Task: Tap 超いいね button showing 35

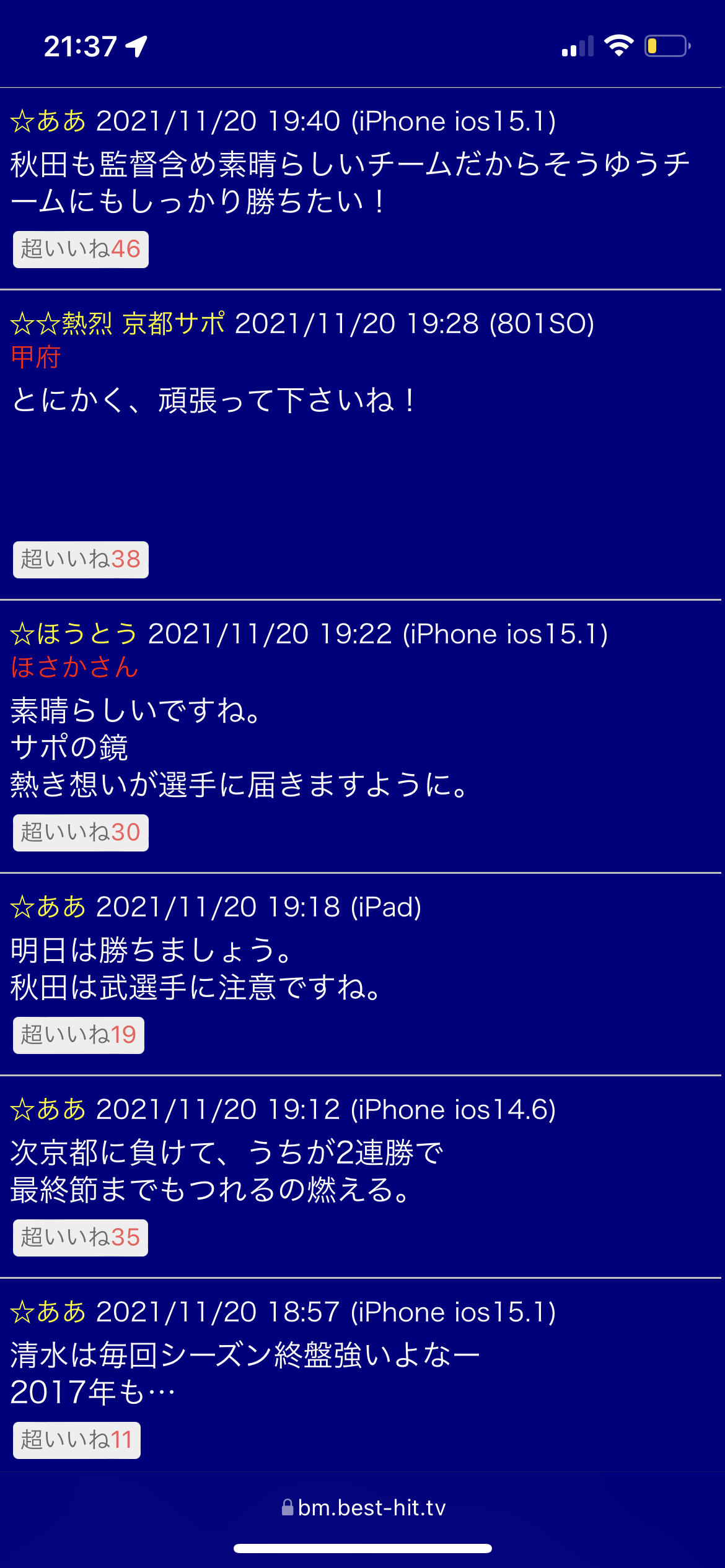Action: pyautogui.click(x=81, y=1238)
